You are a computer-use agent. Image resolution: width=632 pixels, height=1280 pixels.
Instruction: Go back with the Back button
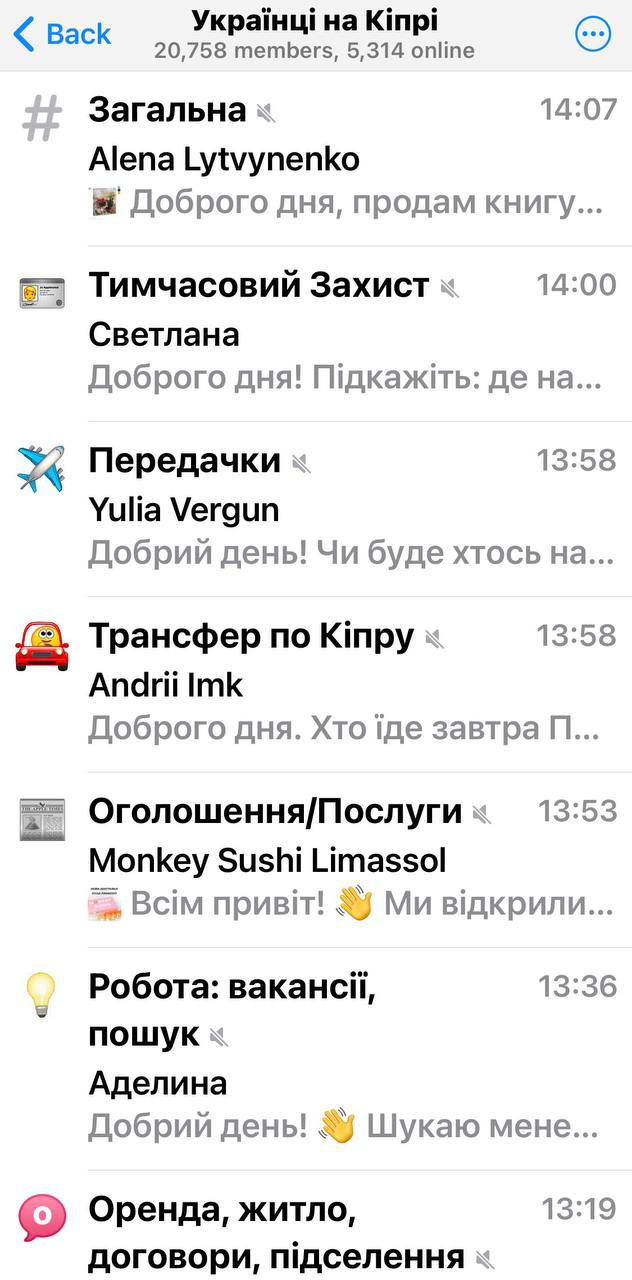click(62, 34)
